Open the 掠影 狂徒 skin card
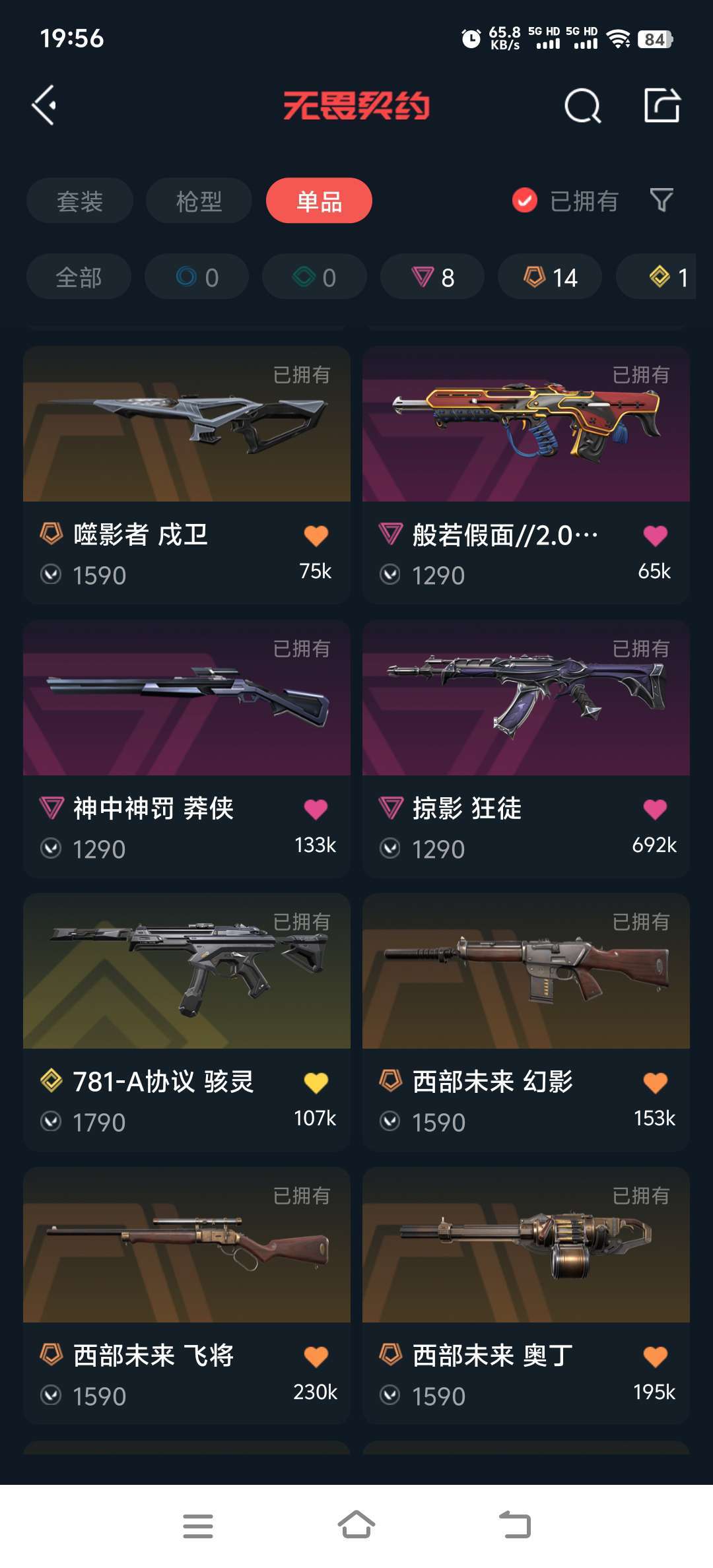The image size is (713, 1568). (526, 749)
